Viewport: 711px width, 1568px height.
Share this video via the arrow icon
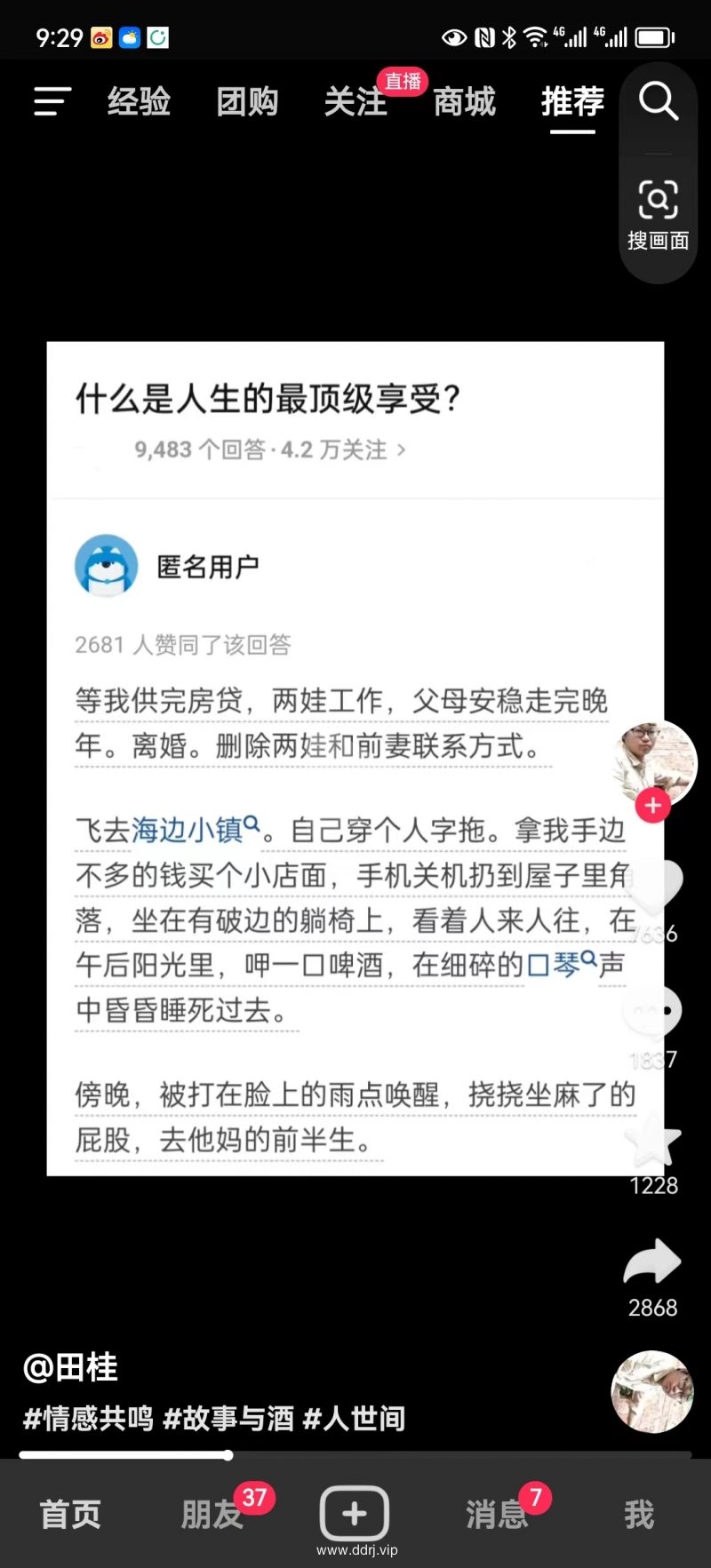(652, 1262)
